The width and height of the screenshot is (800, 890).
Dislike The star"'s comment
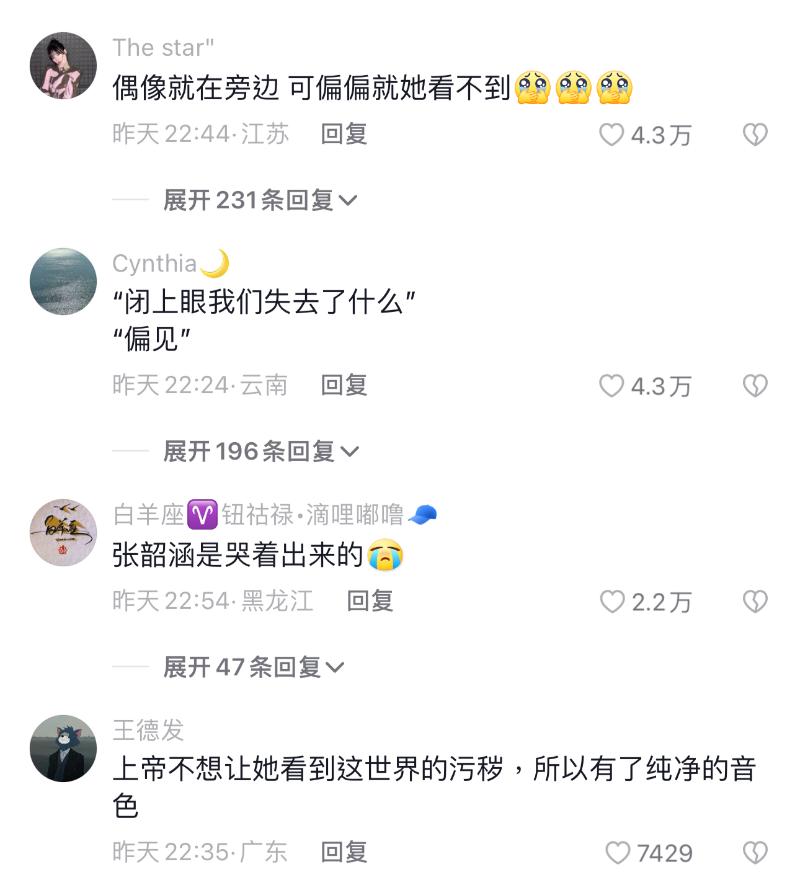pos(755,135)
